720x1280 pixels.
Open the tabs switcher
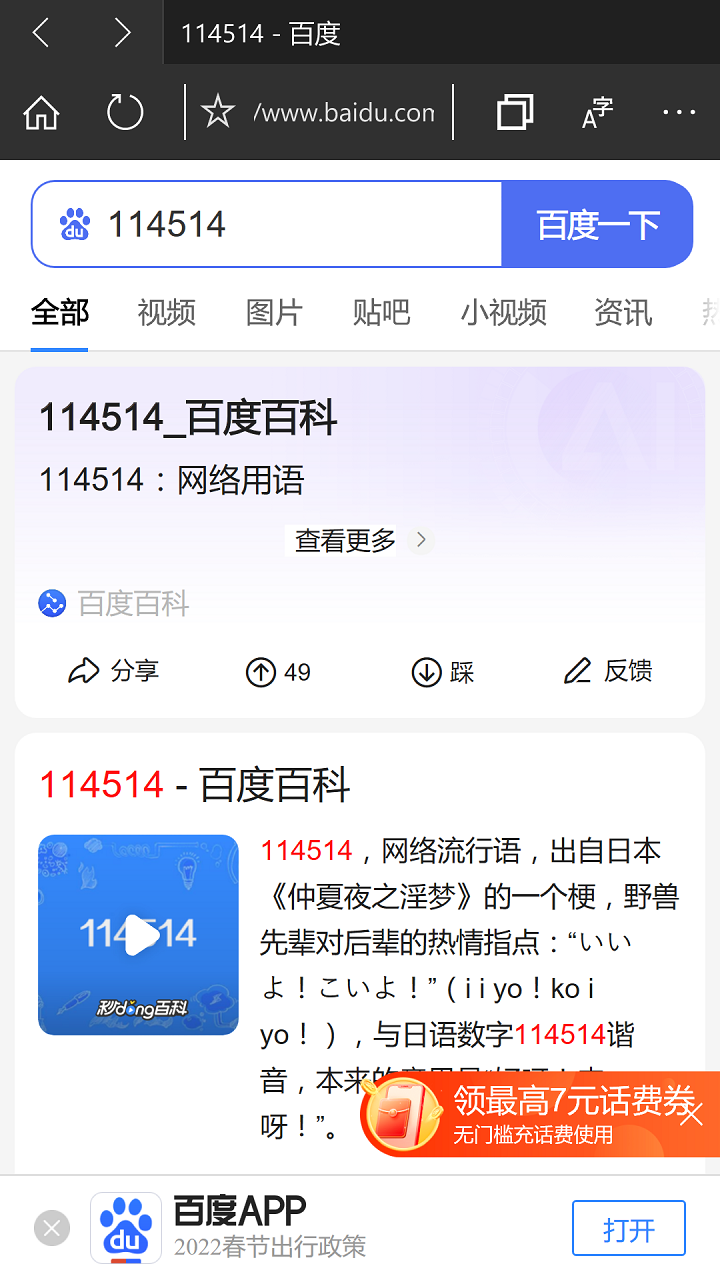(514, 112)
